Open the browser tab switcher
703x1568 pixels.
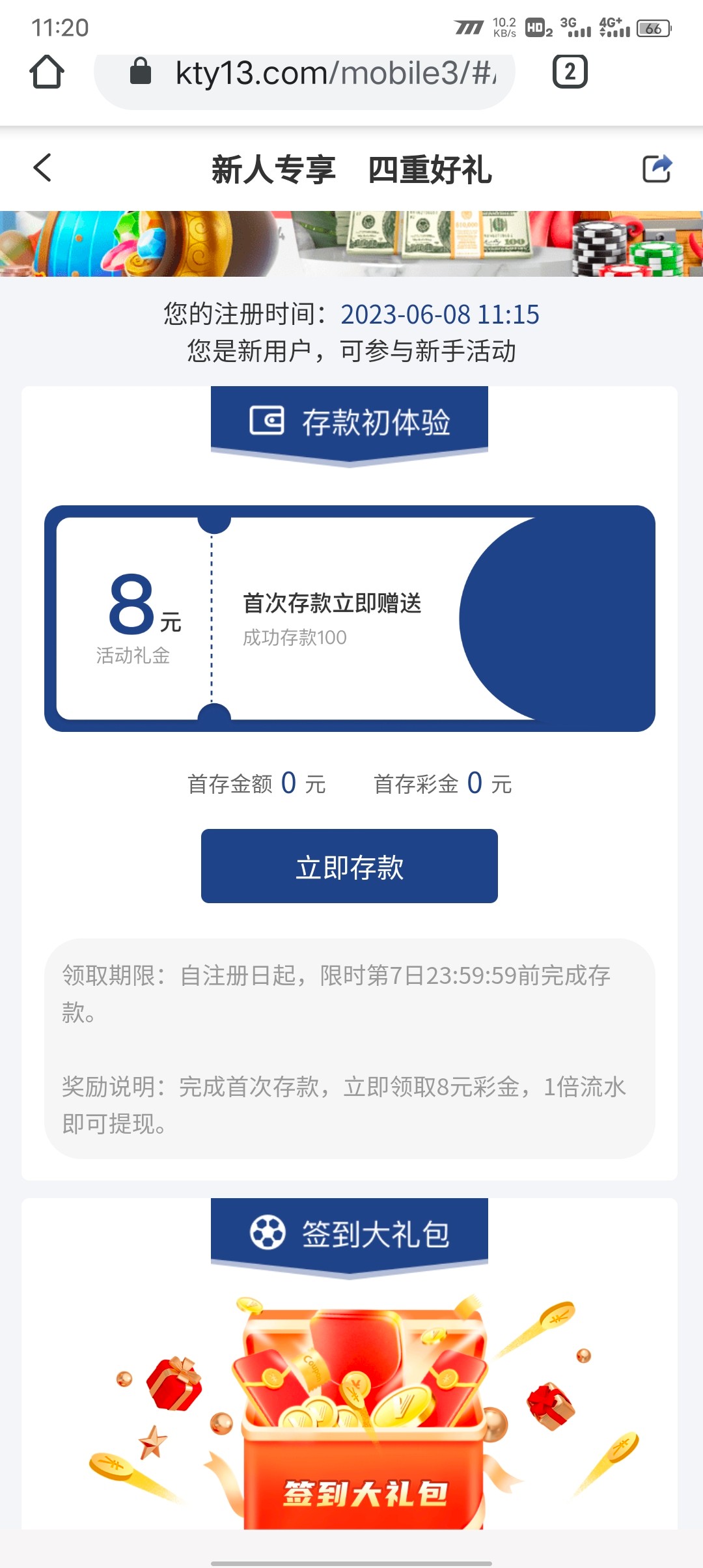tap(570, 72)
